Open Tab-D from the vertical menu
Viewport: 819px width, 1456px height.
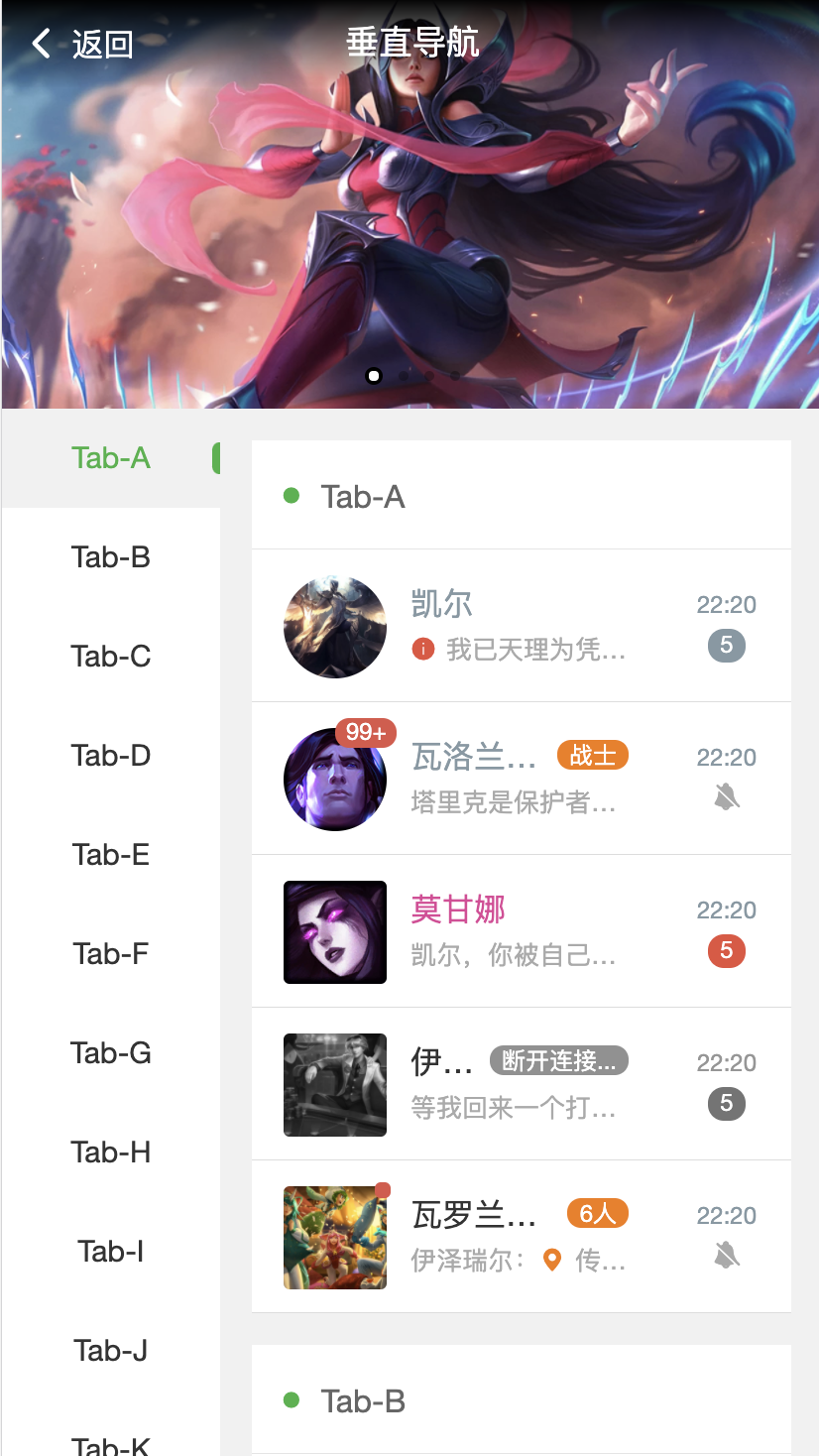click(x=111, y=756)
